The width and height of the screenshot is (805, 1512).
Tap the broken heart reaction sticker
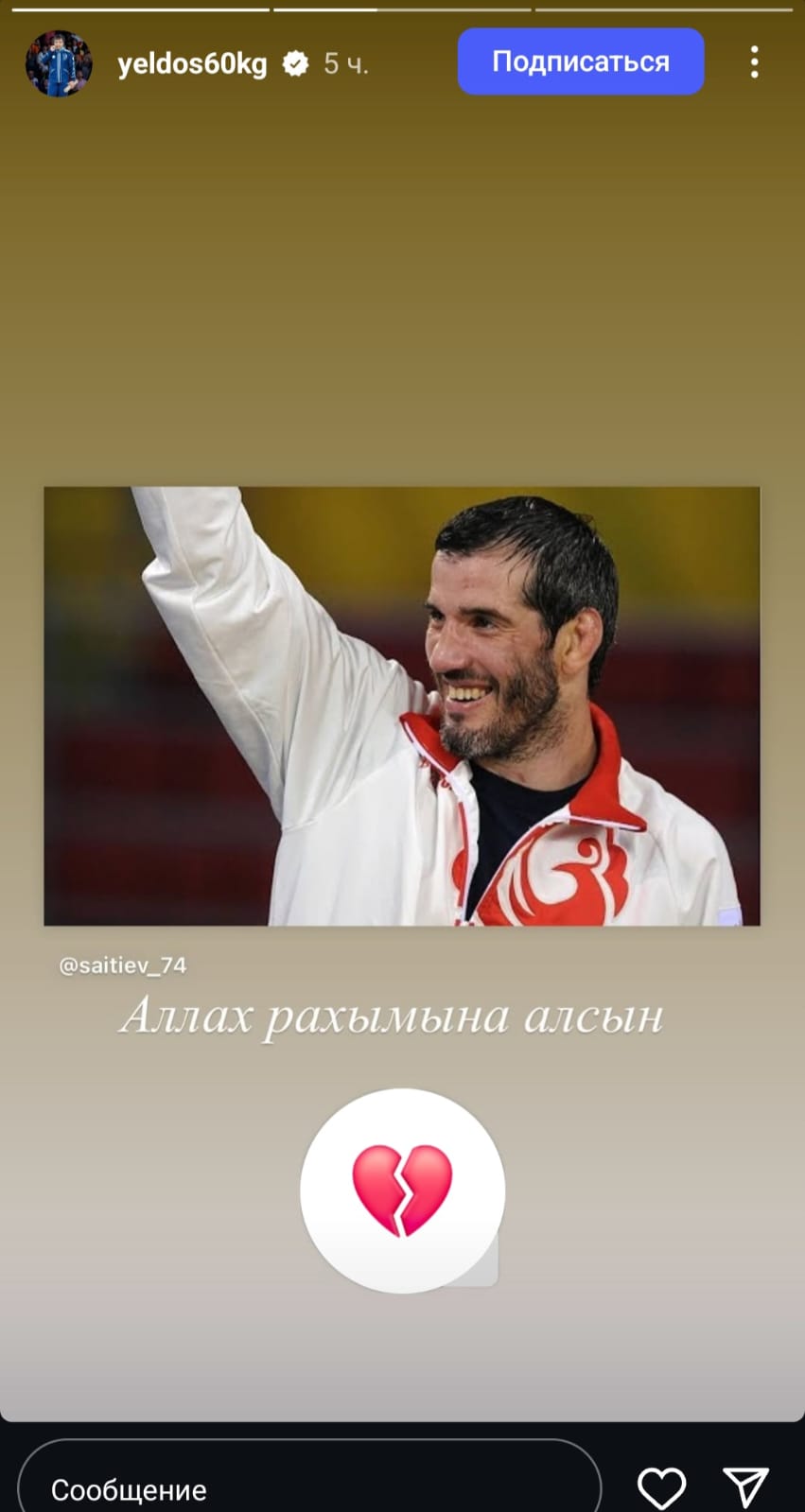click(x=402, y=1190)
